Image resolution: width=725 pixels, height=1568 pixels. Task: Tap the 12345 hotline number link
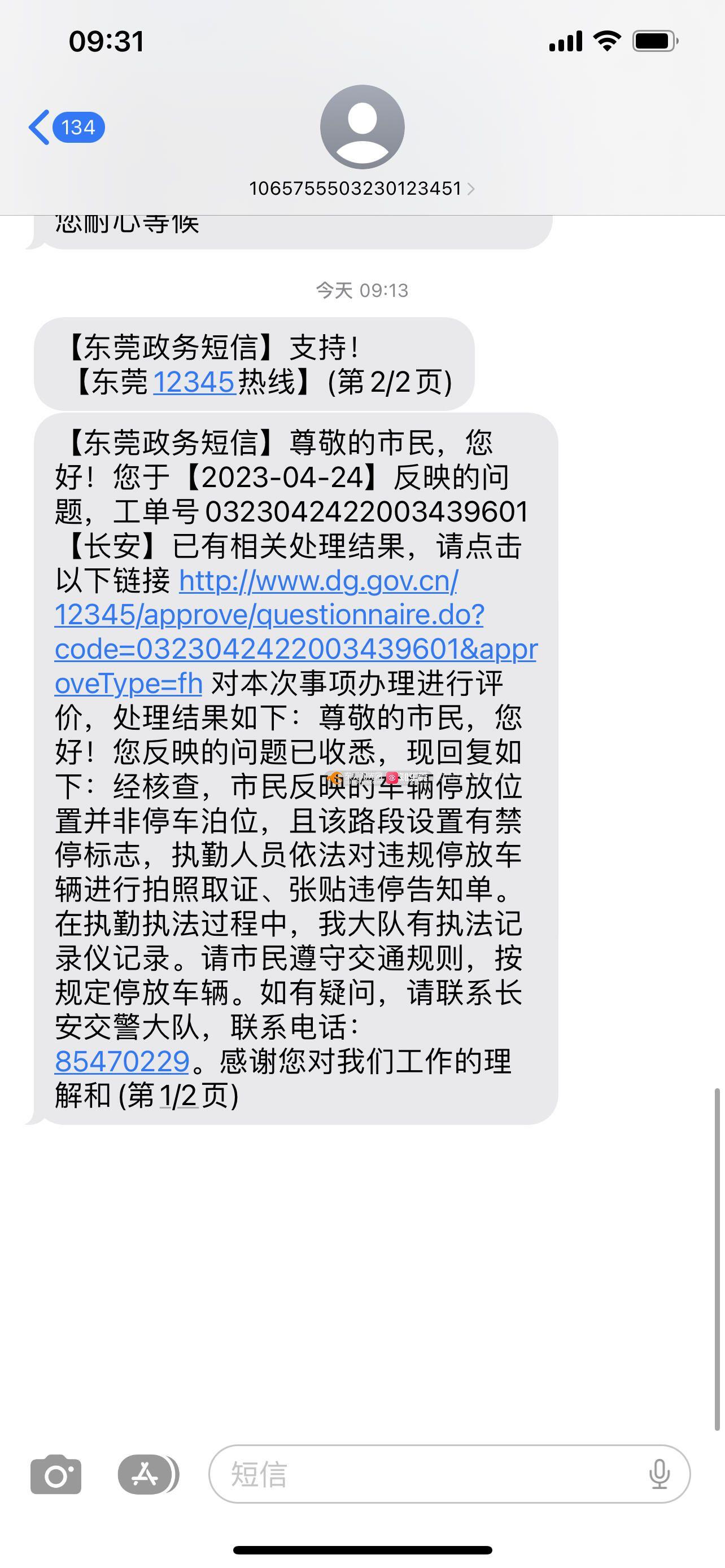tap(194, 383)
